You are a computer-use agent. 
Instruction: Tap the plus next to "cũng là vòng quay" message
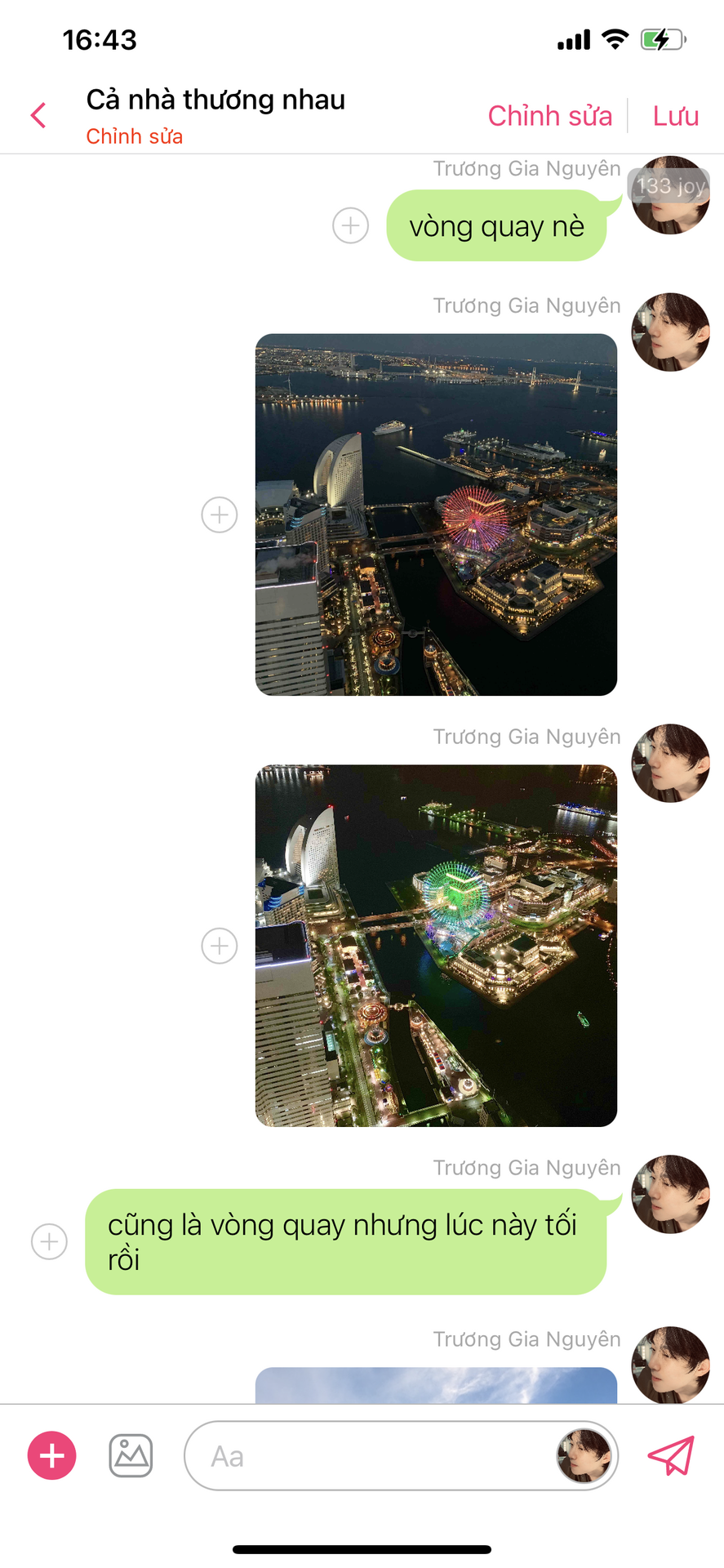[x=49, y=1241]
